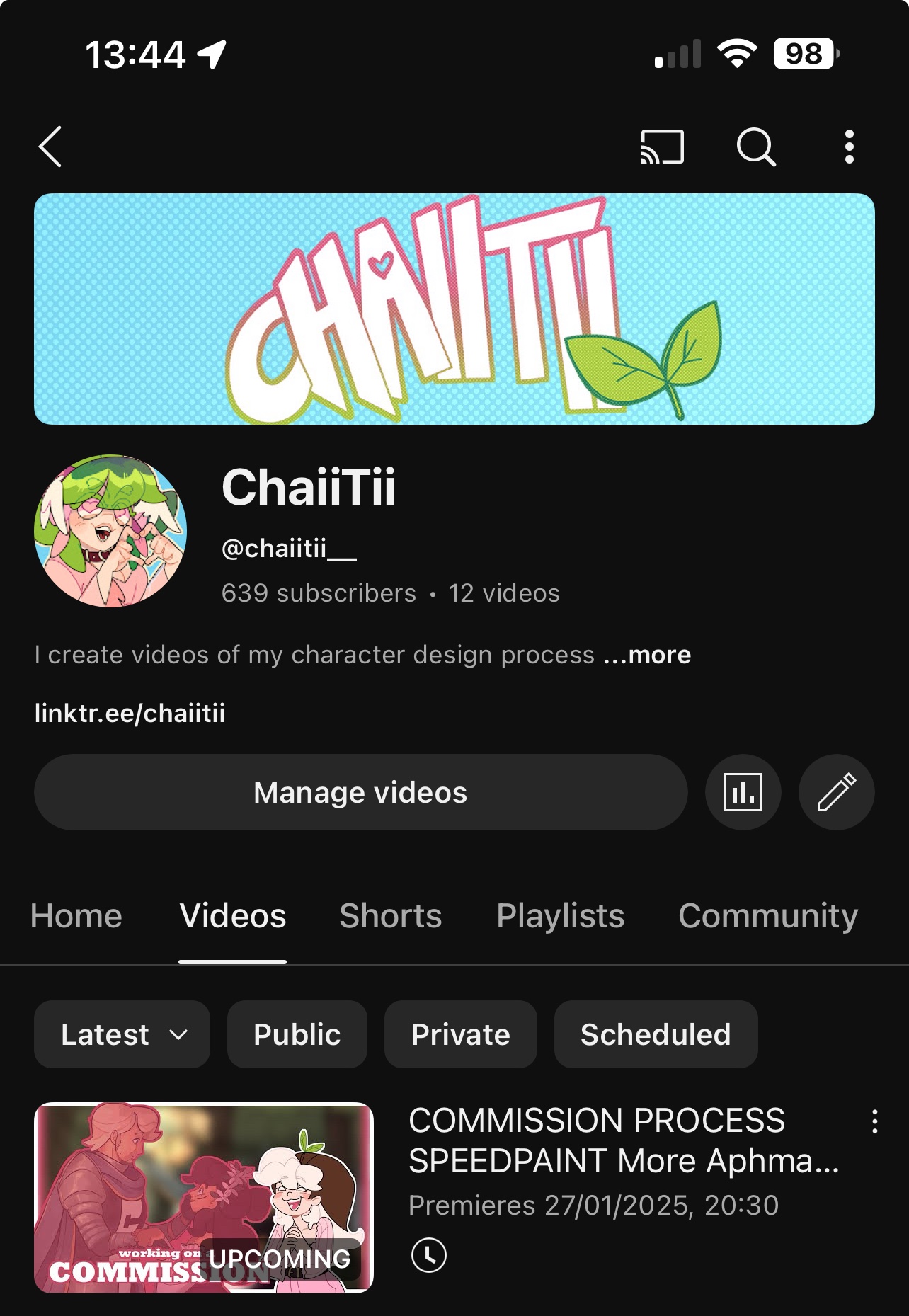
Task: Show only Scheduled videos
Action: (656, 1034)
